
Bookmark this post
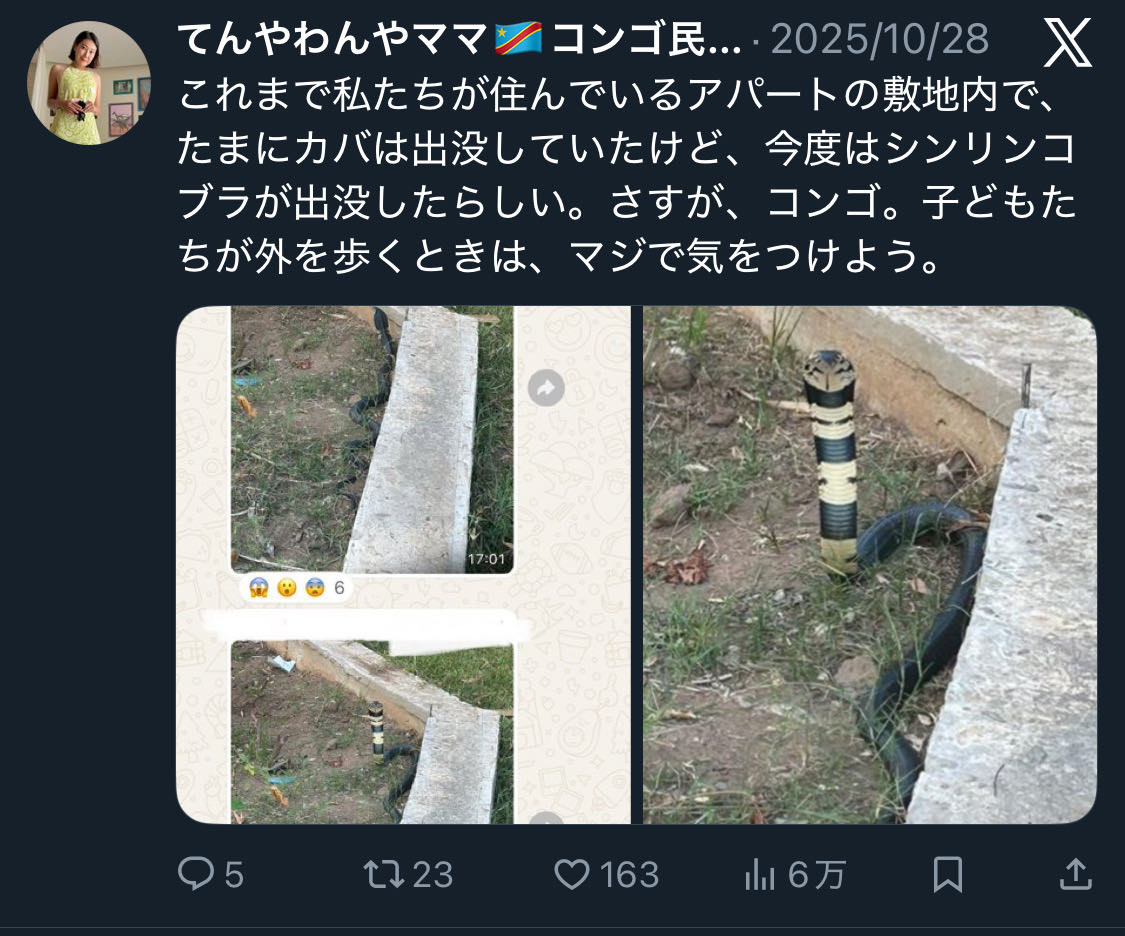pos(947,875)
